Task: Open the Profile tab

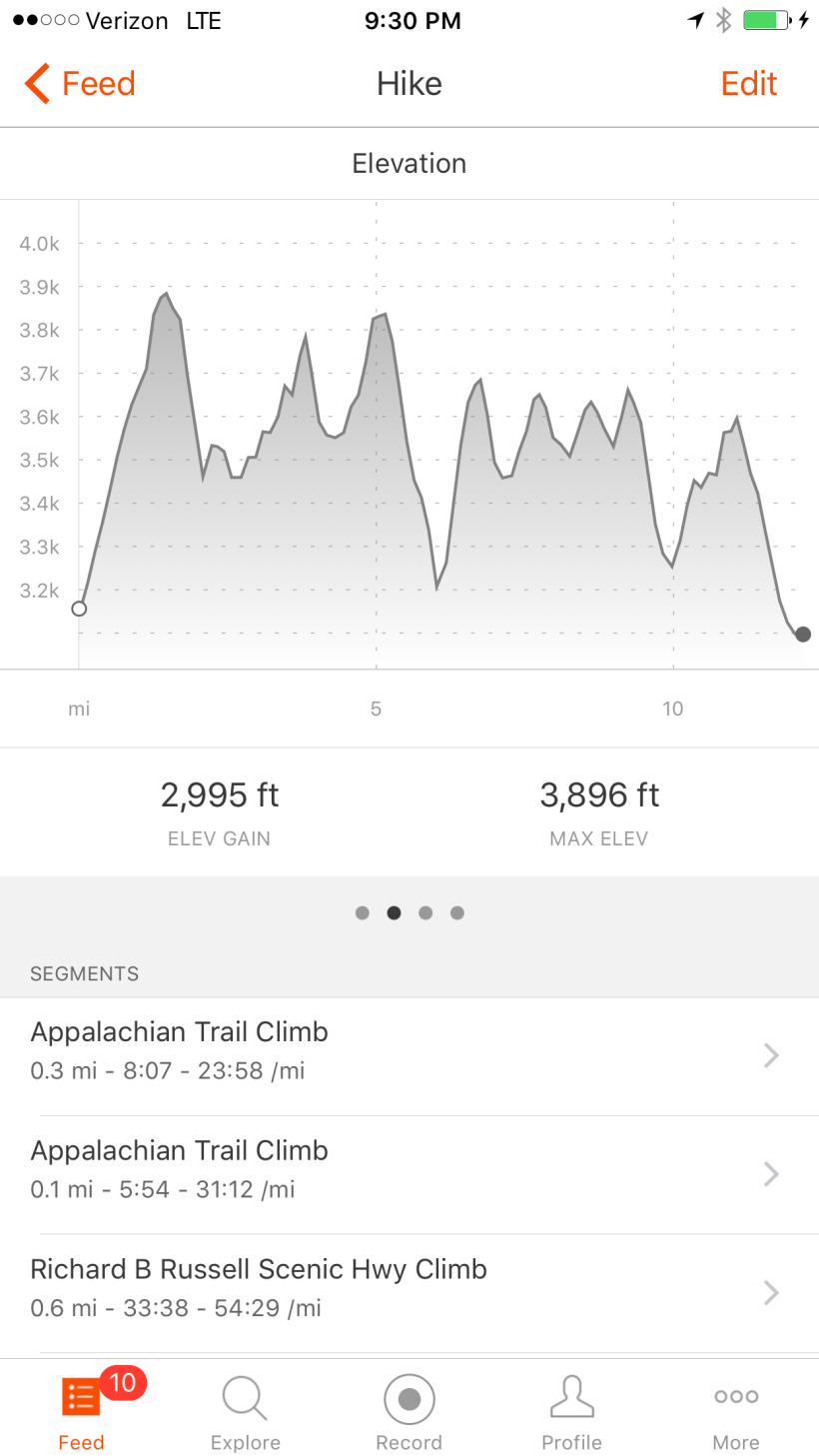Action: coord(571,1412)
